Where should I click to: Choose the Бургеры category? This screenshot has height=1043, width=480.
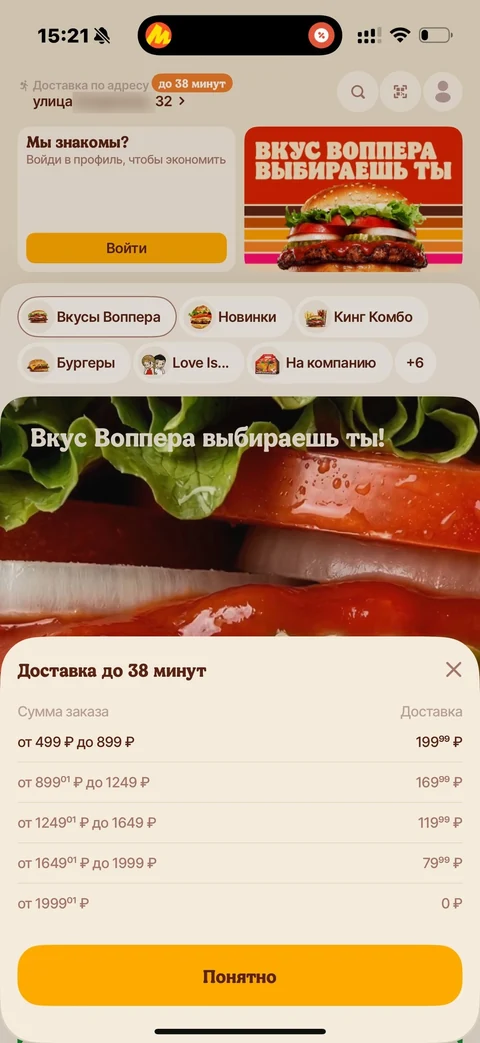pos(74,363)
